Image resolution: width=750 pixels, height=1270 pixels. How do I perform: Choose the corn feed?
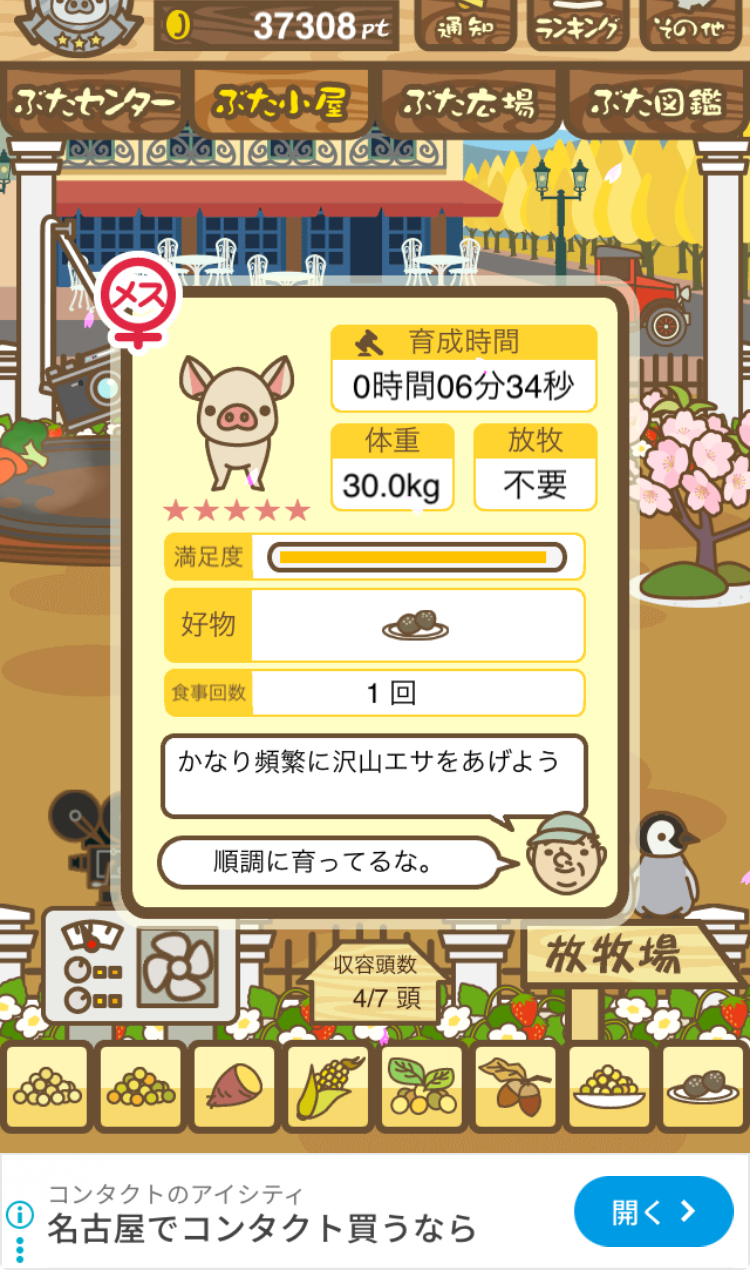(327, 1087)
